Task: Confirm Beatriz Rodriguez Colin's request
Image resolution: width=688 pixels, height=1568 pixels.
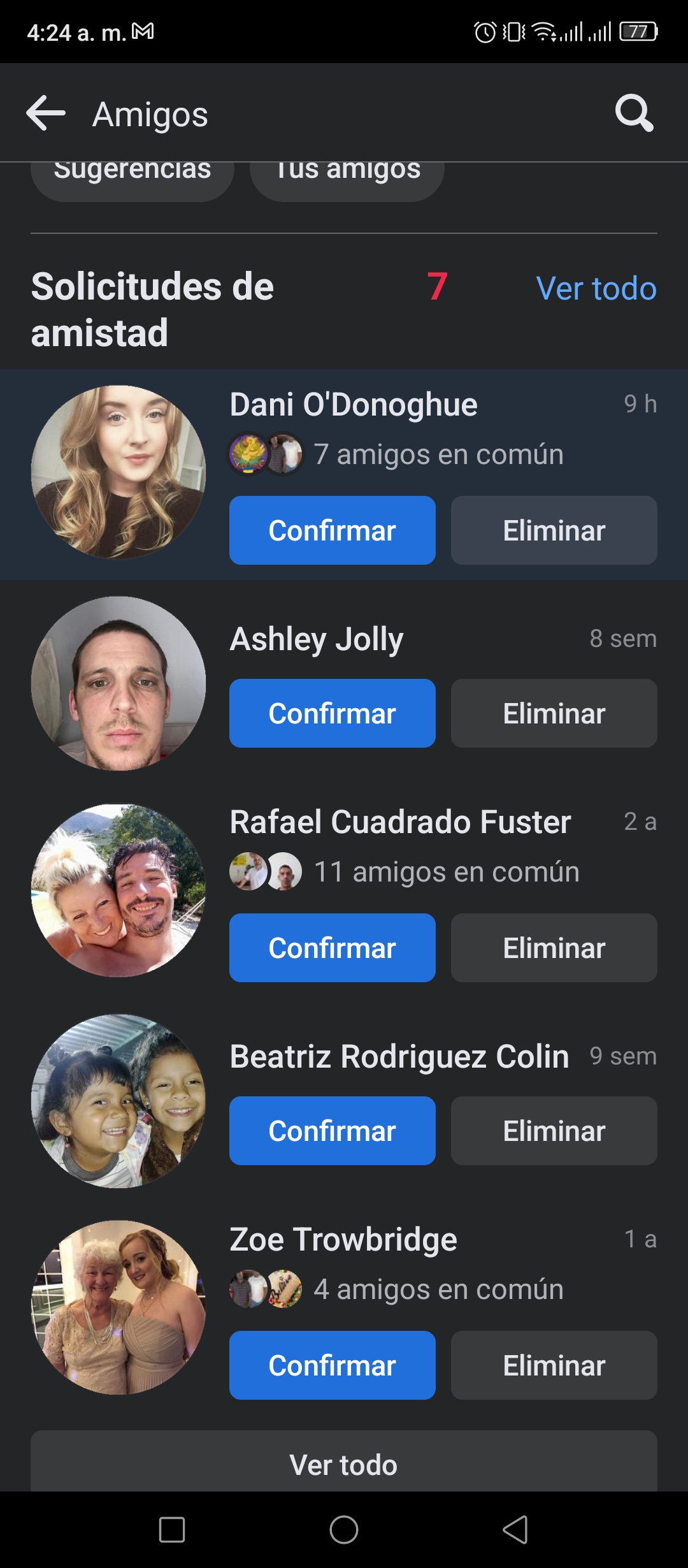Action: (333, 1131)
